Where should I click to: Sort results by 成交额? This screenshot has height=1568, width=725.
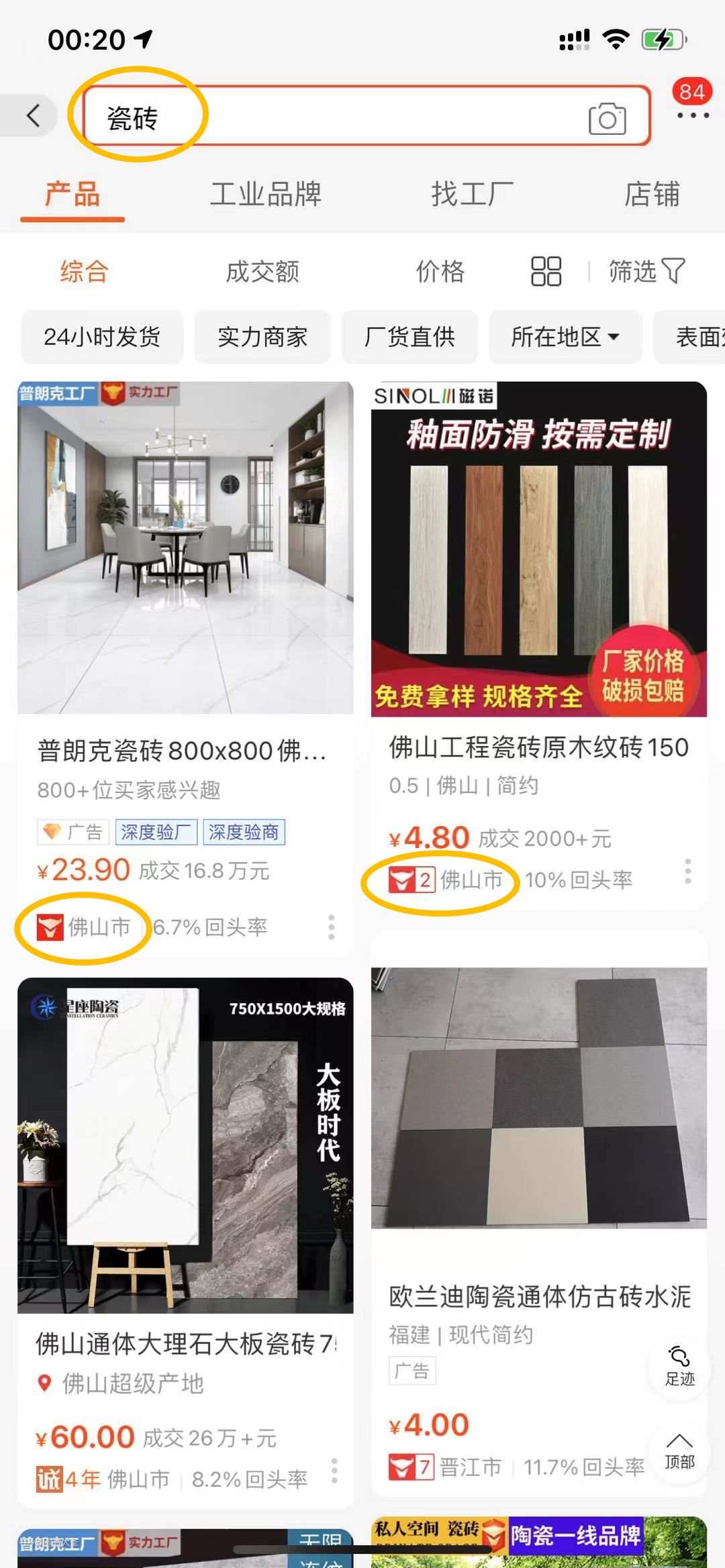pyautogui.click(x=262, y=272)
